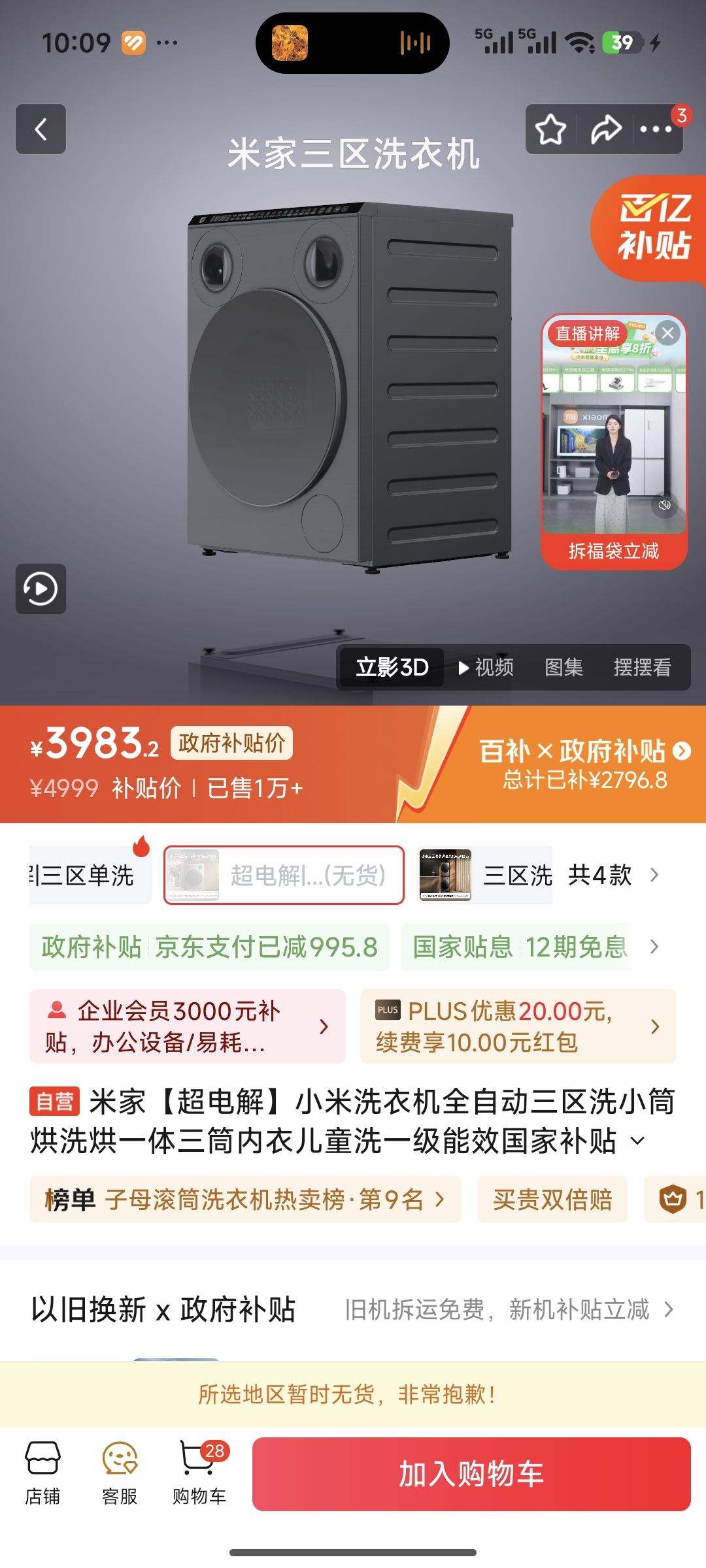Tap the back arrow at top left

[x=41, y=128]
